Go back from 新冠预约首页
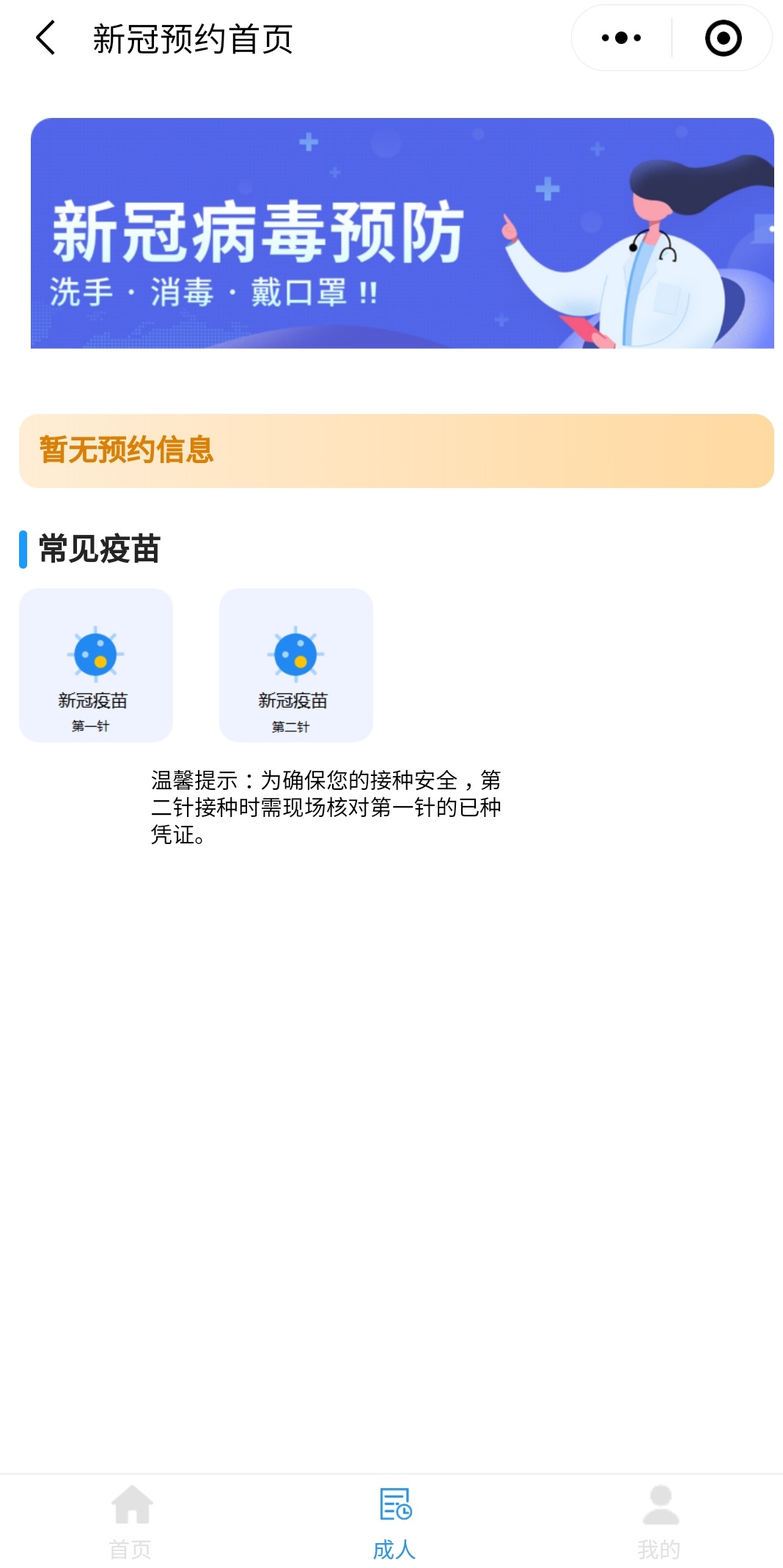The image size is (783, 1568). pos(45,38)
